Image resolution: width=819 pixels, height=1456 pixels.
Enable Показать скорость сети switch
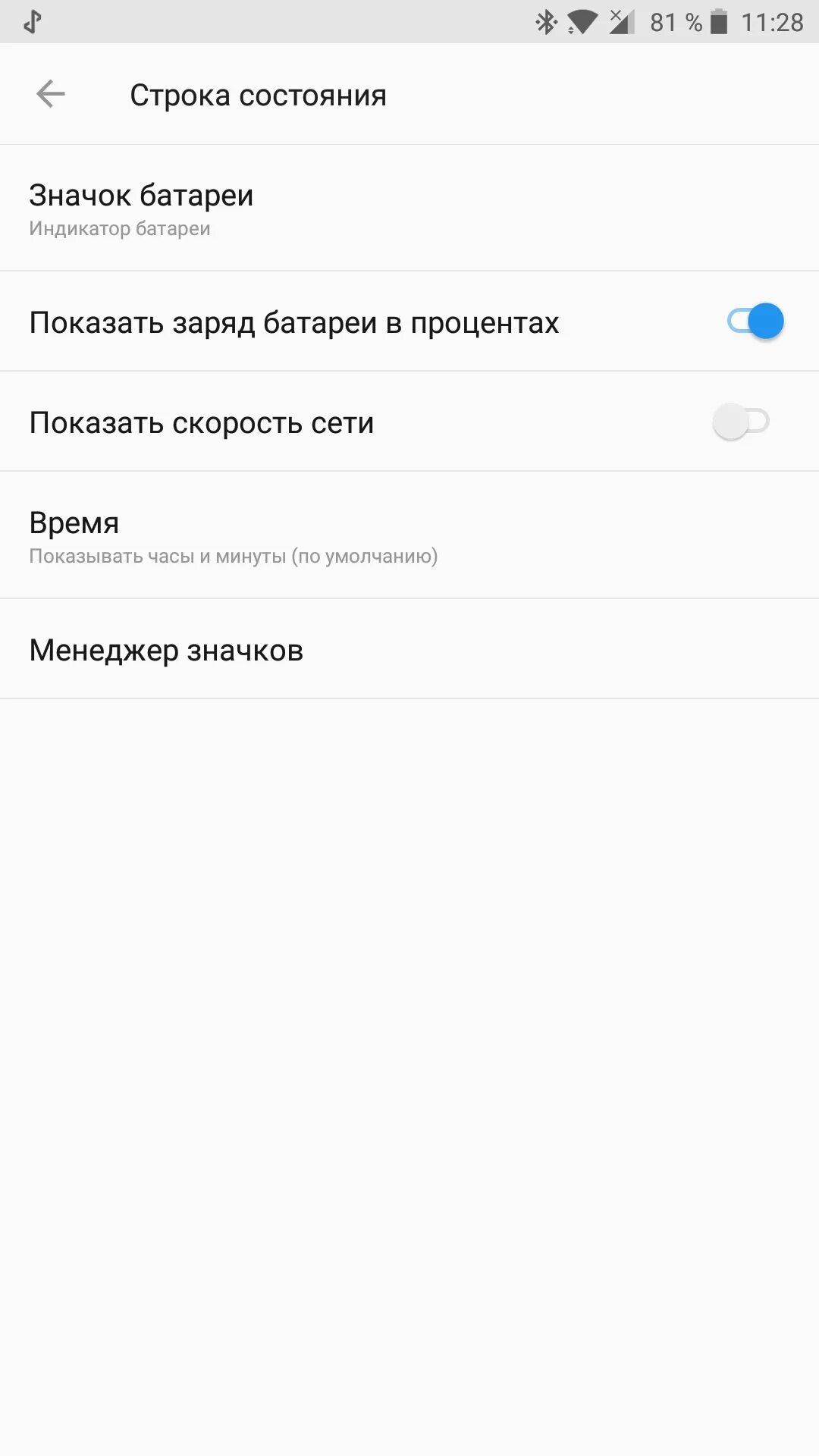742,422
